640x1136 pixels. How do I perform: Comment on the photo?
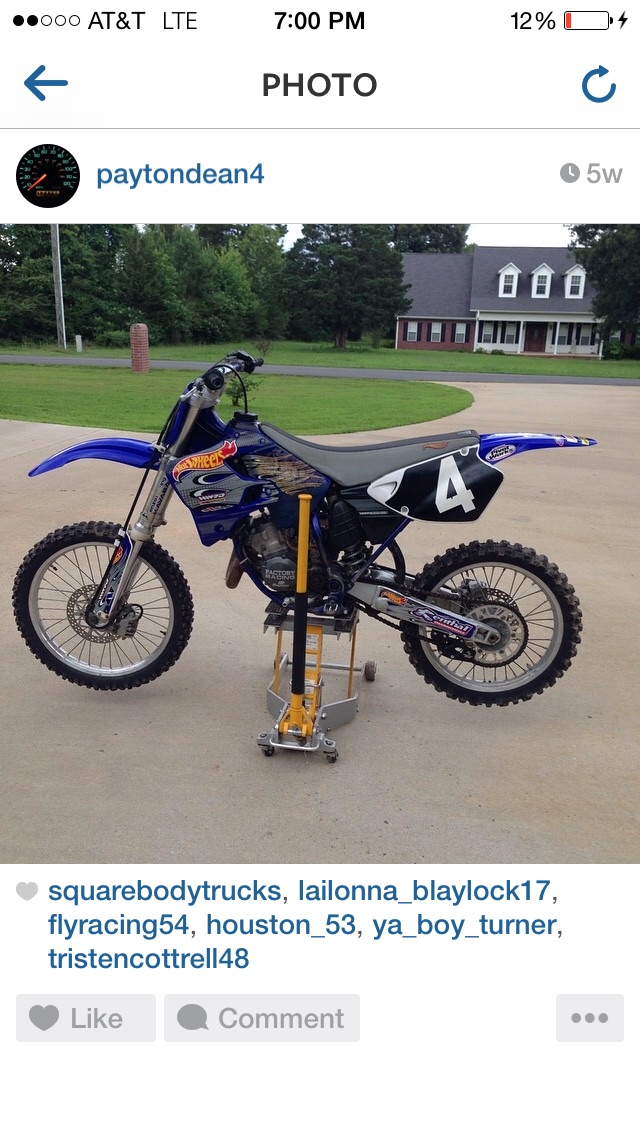coord(262,1018)
